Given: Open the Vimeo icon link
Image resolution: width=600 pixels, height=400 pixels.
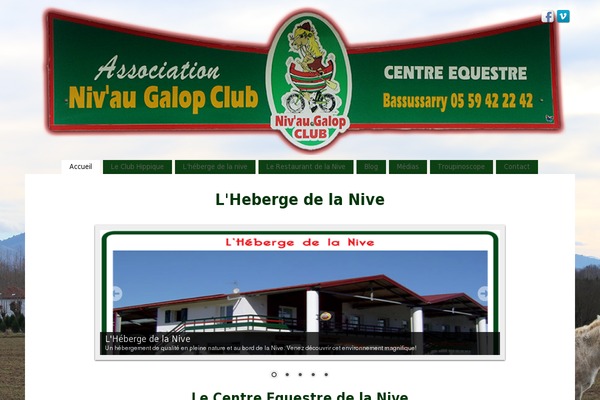Looking at the screenshot, I should click(563, 16).
